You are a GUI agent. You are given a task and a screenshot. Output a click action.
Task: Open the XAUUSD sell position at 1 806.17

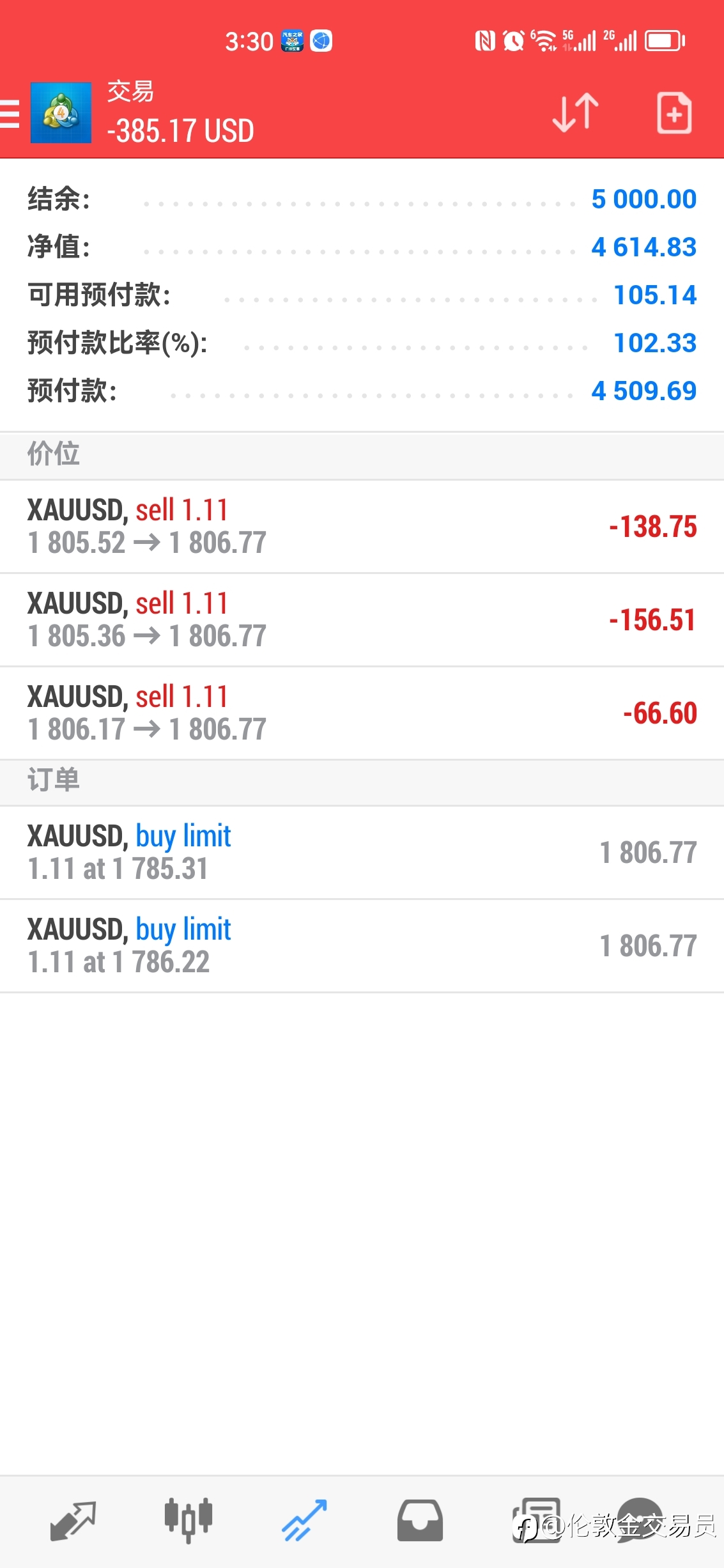point(362,713)
